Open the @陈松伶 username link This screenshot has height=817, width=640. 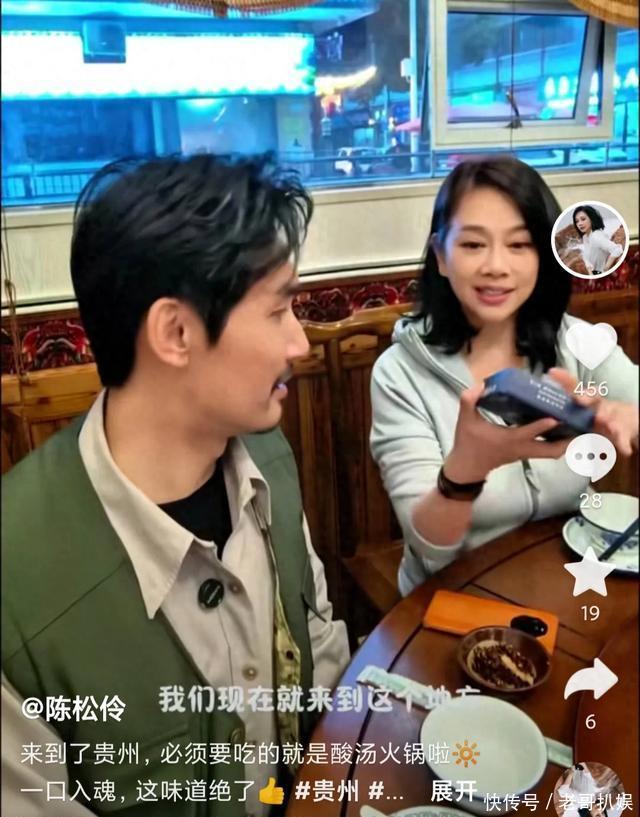click(x=74, y=708)
